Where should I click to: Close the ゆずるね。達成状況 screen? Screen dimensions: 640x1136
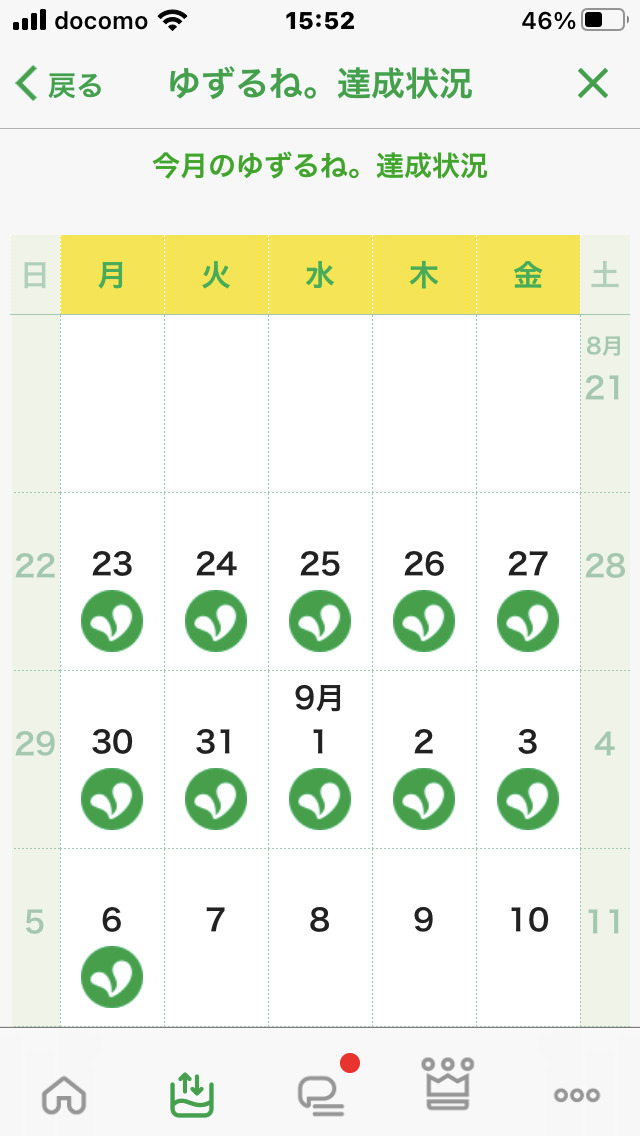pos(593,84)
